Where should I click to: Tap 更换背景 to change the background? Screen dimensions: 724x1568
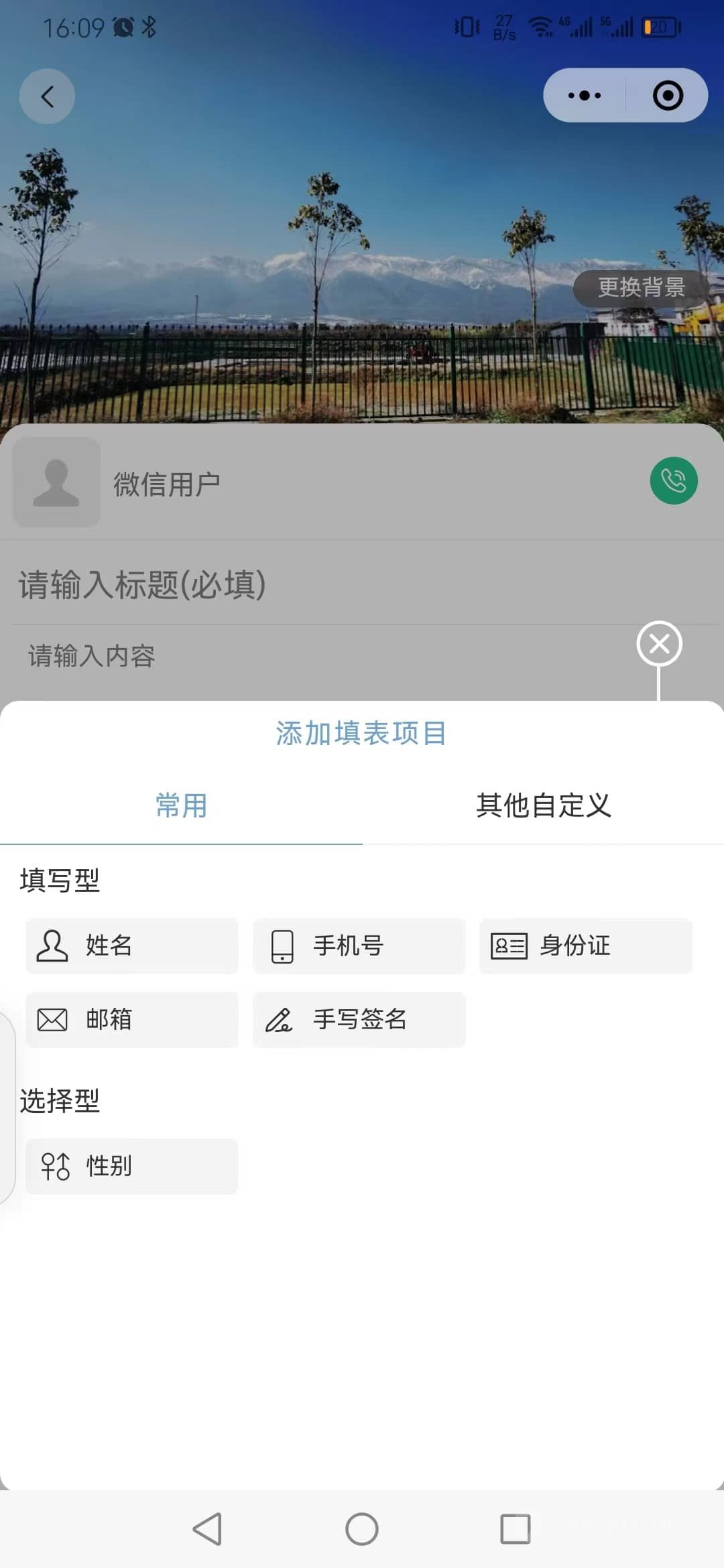[x=641, y=288]
